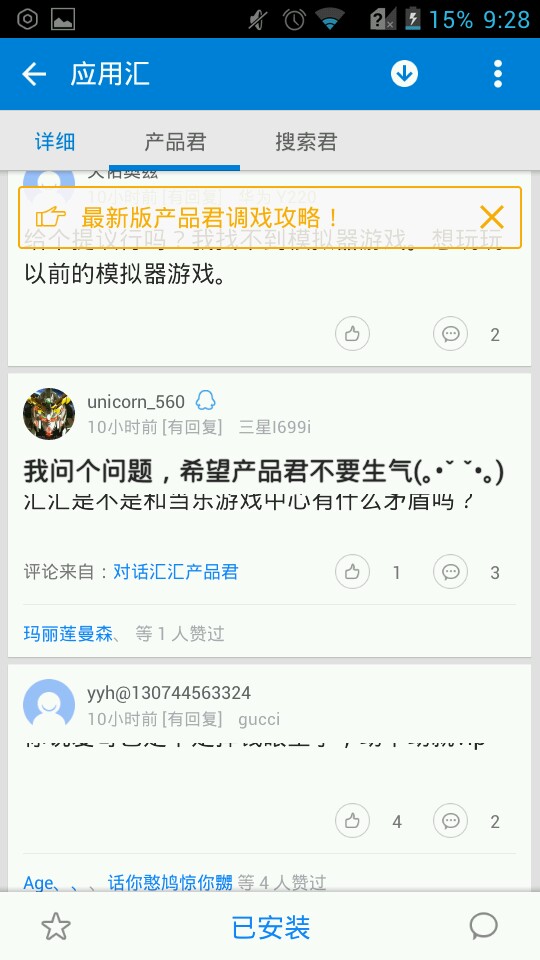
Task: Open replies to the 模拟器游戏 comment
Action: coord(451,334)
